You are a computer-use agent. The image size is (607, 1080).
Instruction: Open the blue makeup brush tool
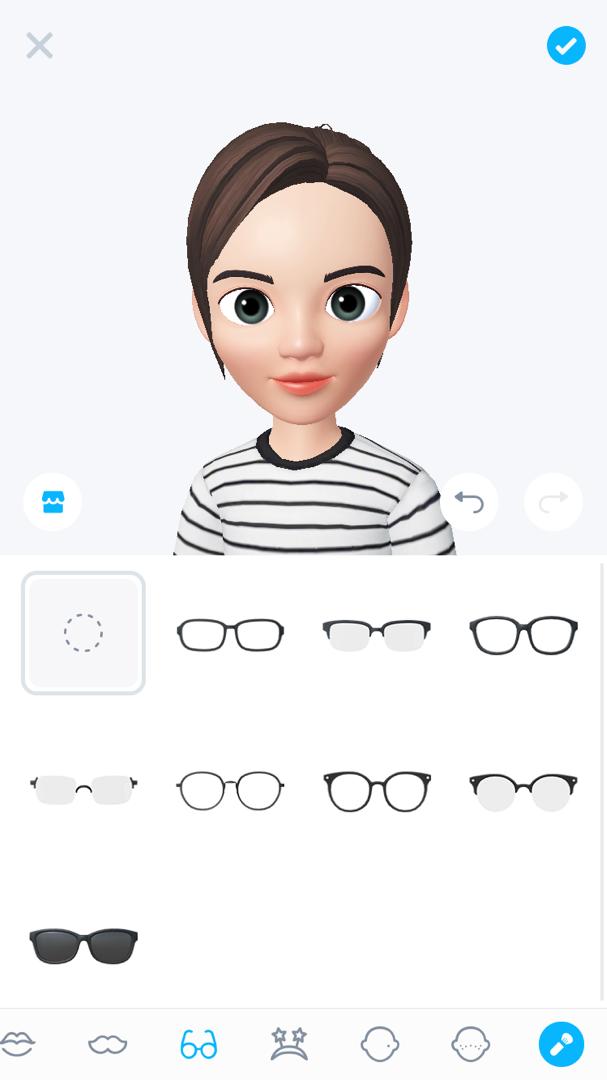tap(561, 1044)
